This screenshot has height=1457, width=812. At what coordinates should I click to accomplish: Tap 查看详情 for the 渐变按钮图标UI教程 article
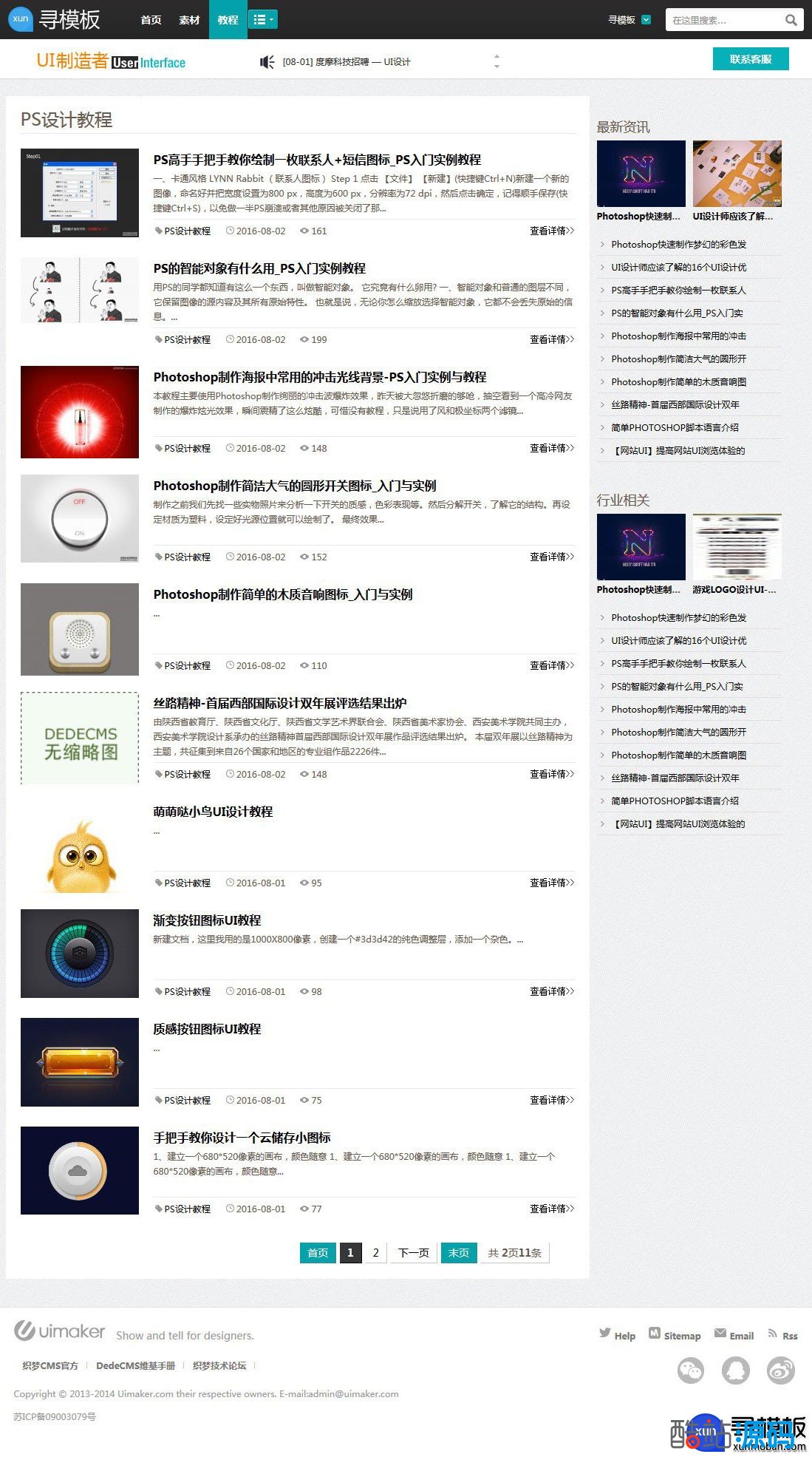(551, 991)
